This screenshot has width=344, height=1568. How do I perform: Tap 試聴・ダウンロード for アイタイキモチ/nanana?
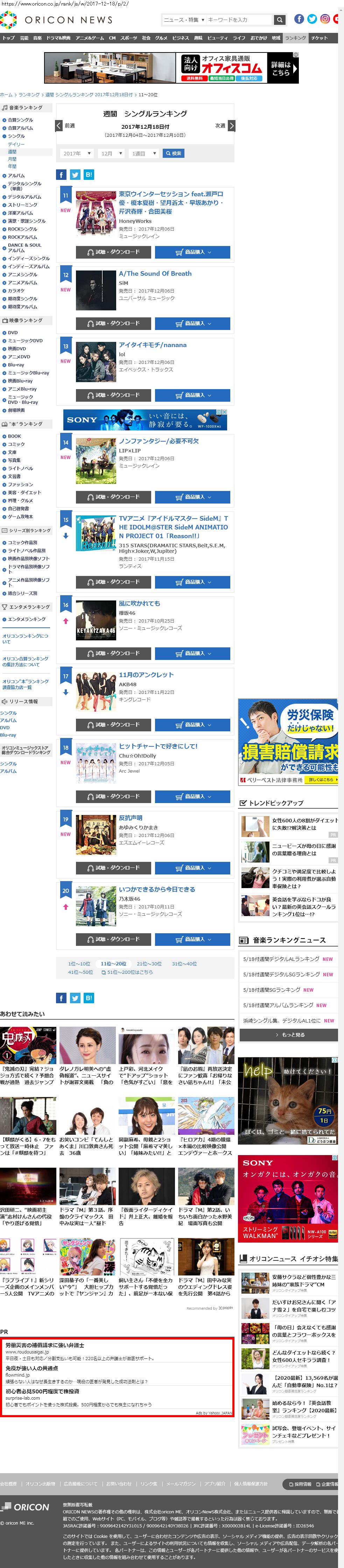pyautogui.click(x=113, y=395)
